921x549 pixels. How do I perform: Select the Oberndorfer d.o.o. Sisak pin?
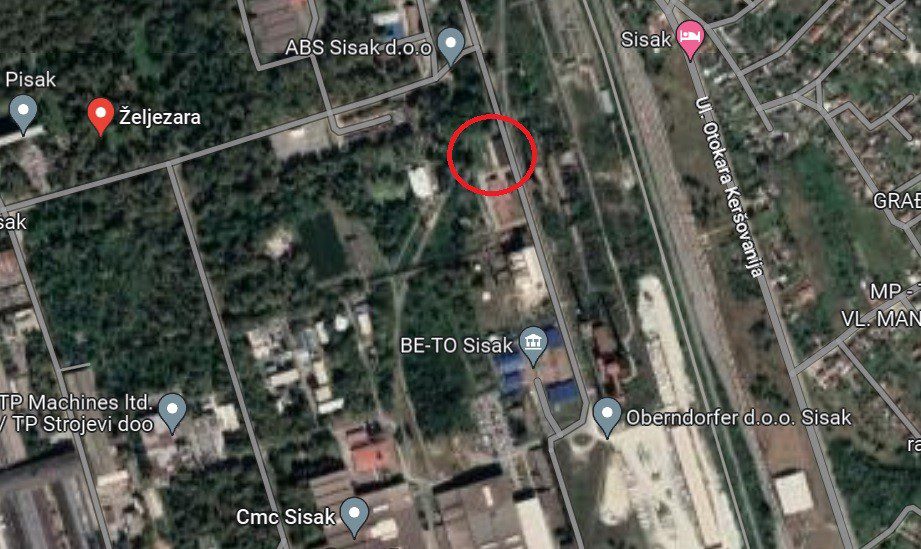tap(607, 415)
